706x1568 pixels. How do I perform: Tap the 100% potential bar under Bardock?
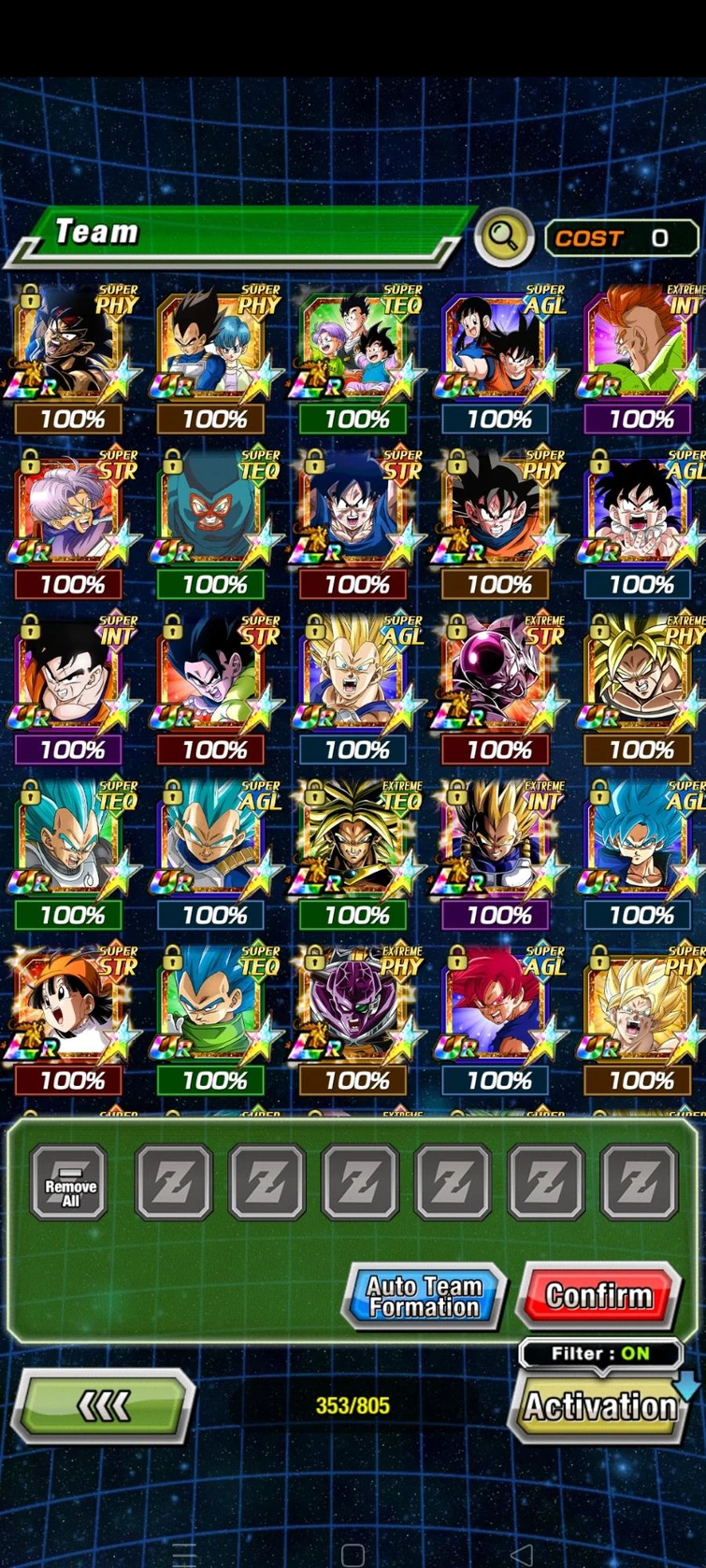click(68, 420)
